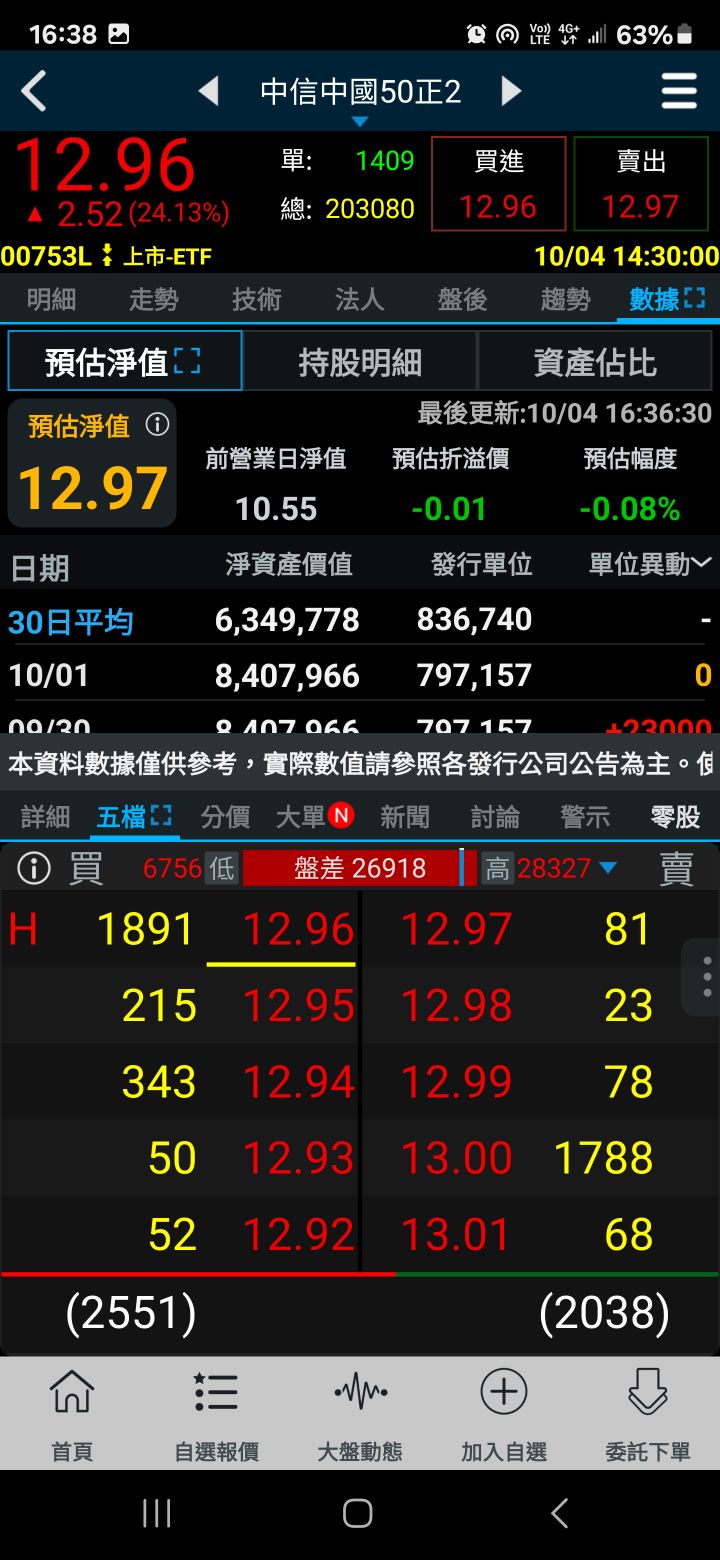720x1560 pixels.
Task: Tap the 賣出 sell box
Action: coord(641,184)
